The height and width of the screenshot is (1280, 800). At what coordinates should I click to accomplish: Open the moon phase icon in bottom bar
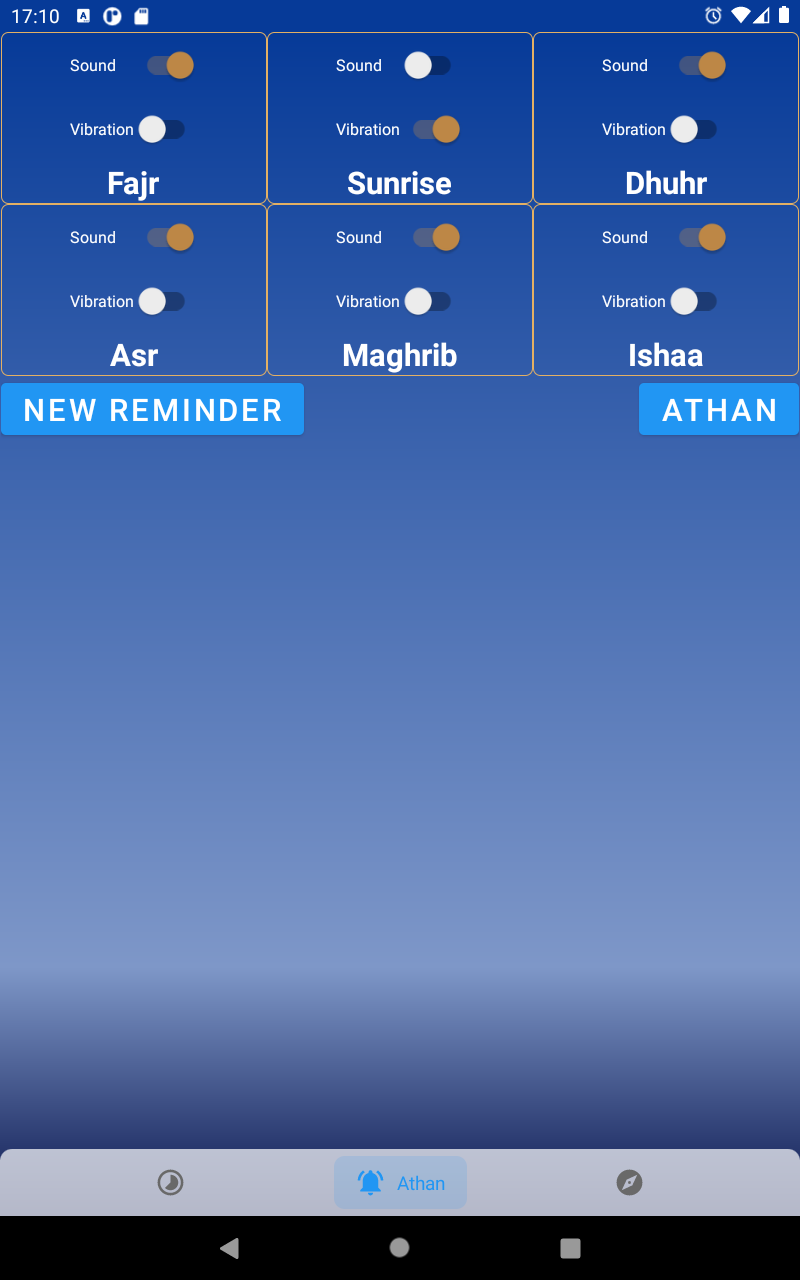[x=171, y=1182]
